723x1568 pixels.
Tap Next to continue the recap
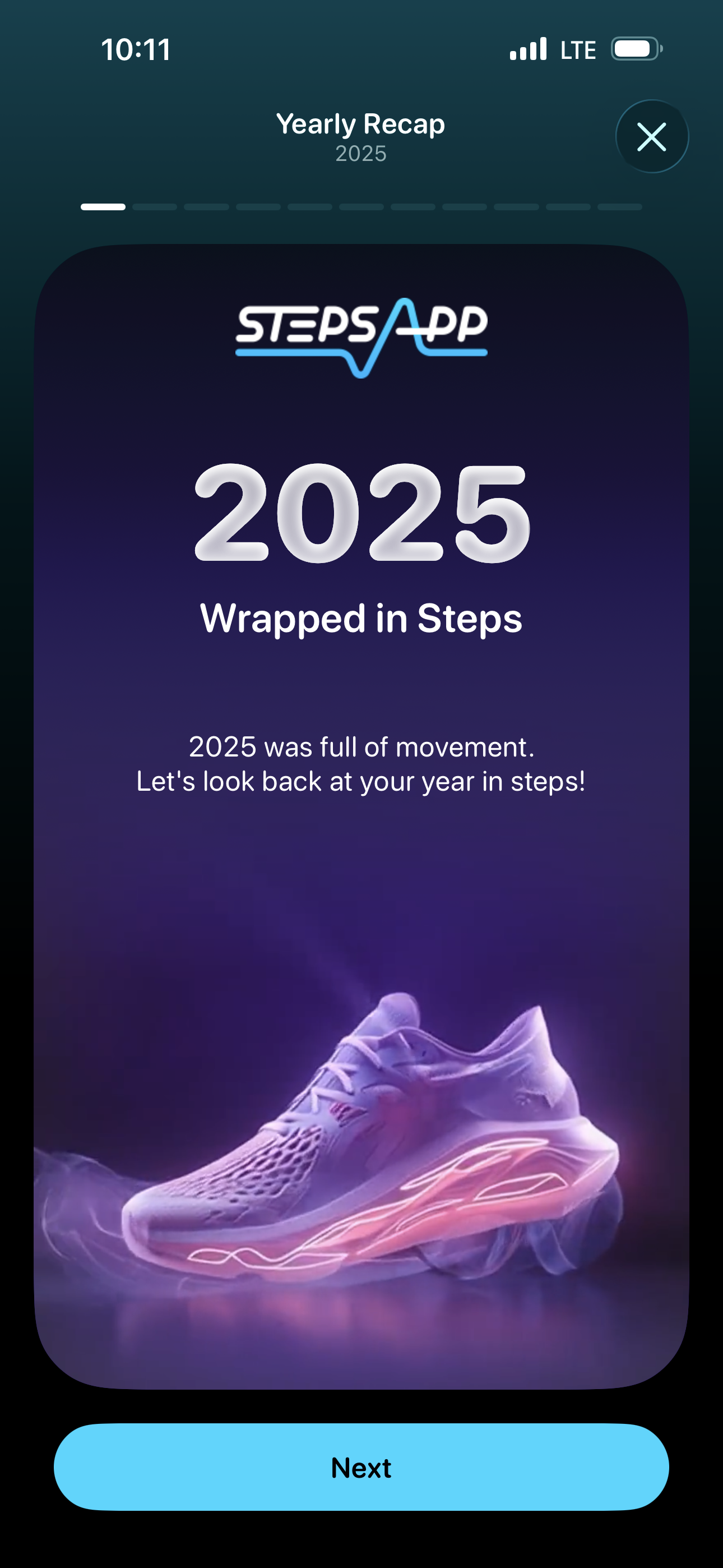tap(361, 1467)
